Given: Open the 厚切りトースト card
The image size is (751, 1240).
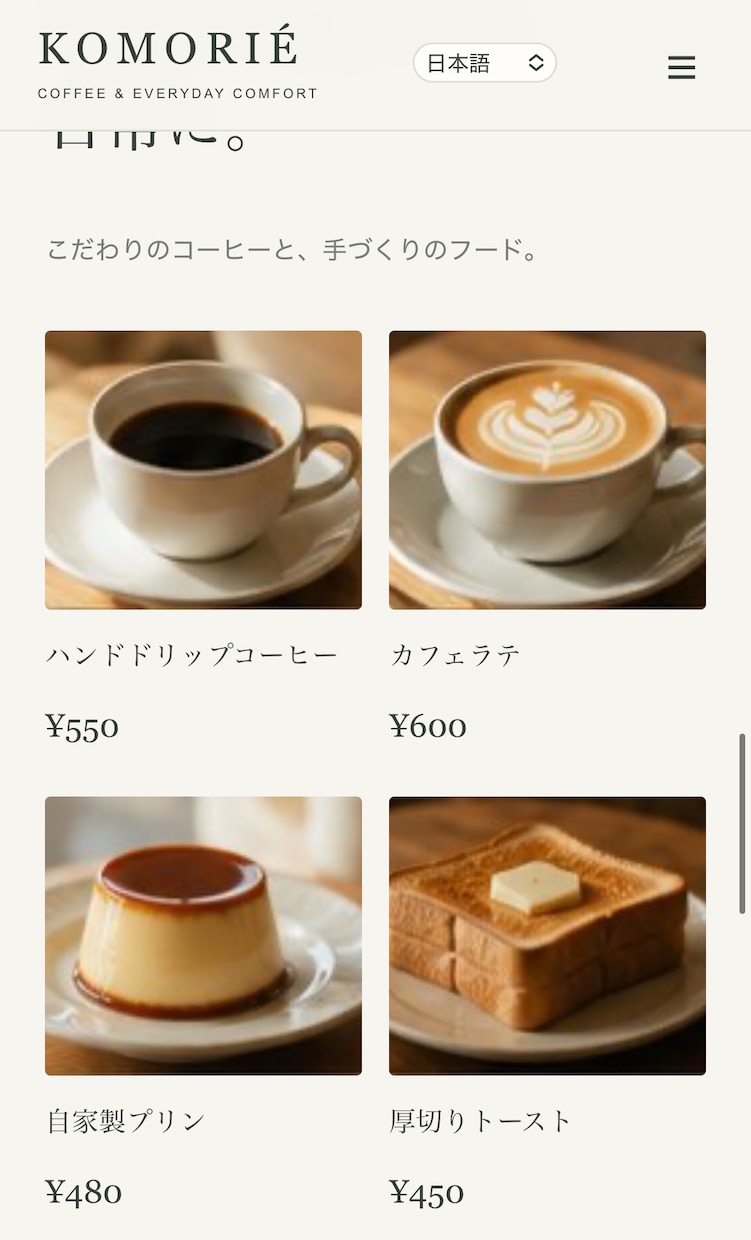Looking at the screenshot, I should (547, 1004).
